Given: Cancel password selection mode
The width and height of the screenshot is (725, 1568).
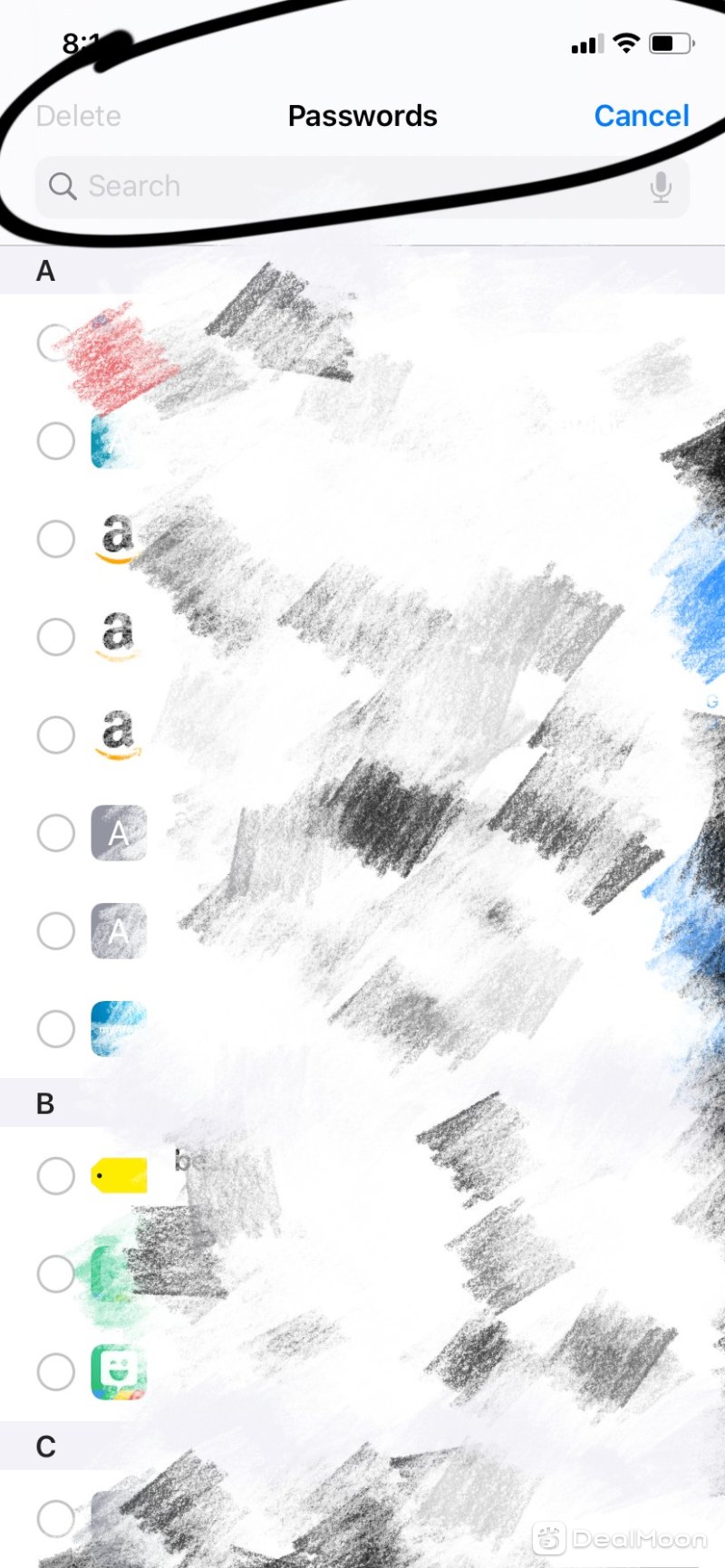Looking at the screenshot, I should [x=641, y=116].
